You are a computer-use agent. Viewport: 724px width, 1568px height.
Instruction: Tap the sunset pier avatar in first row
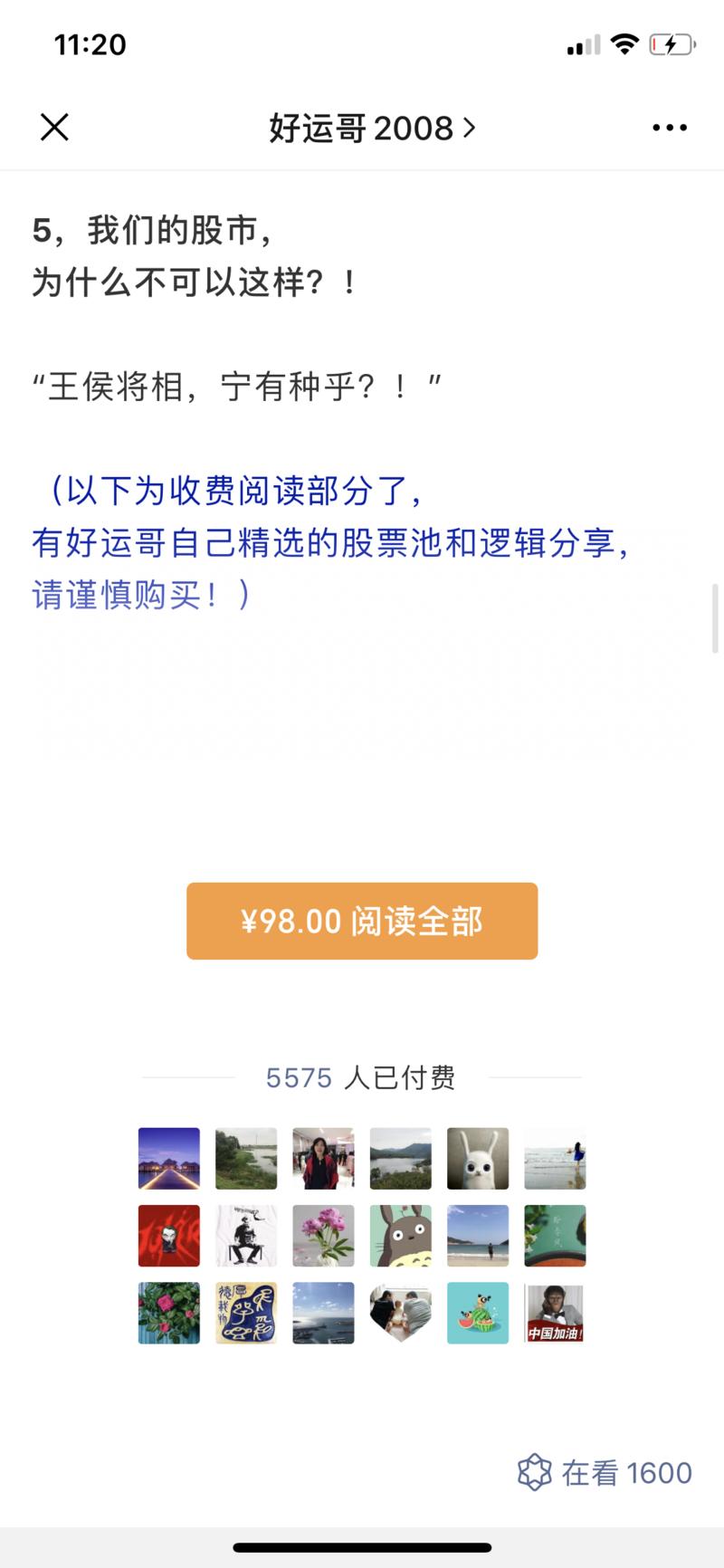click(168, 1158)
